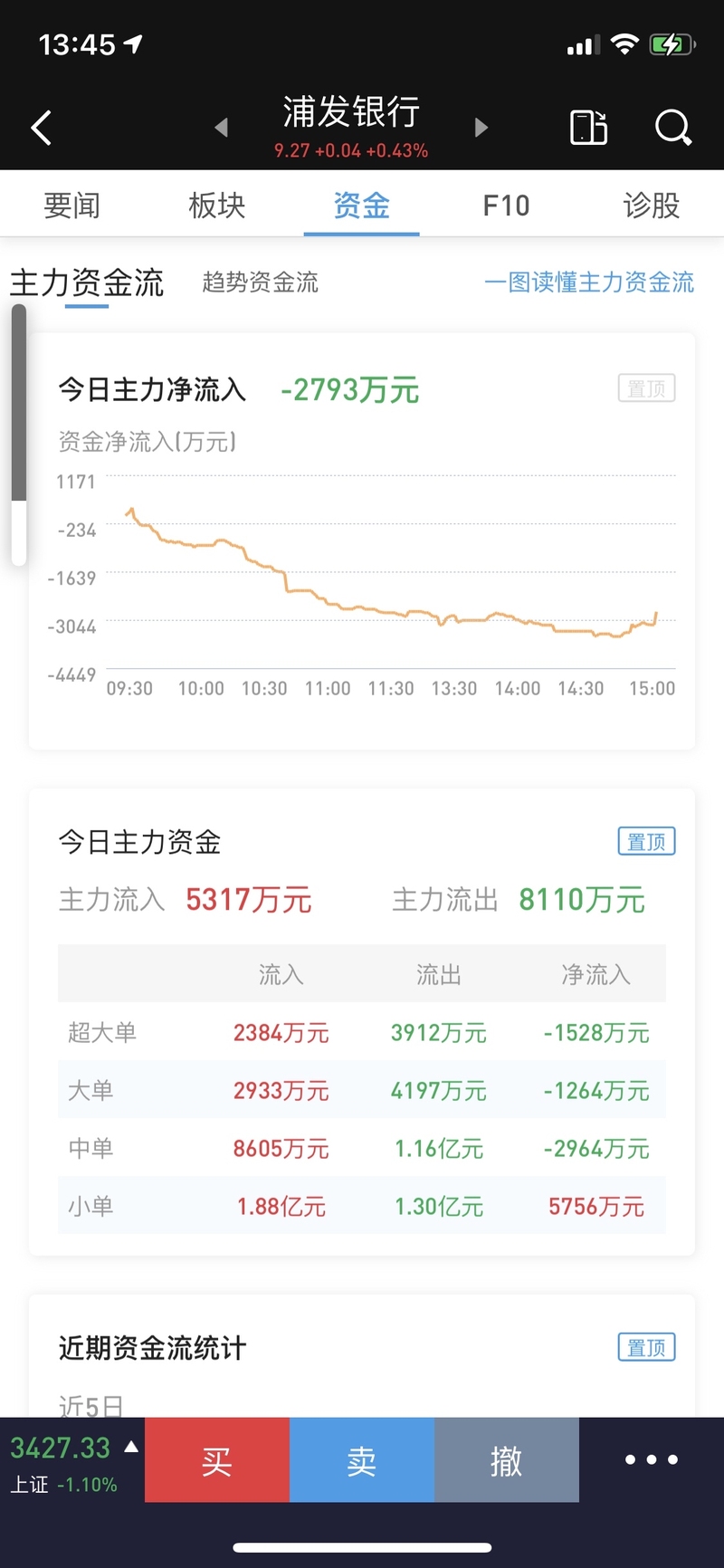This screenshot has height=1568, width=724.
Task: Tap the 撤 cancel order button
Action: (x=507, y=1460)
